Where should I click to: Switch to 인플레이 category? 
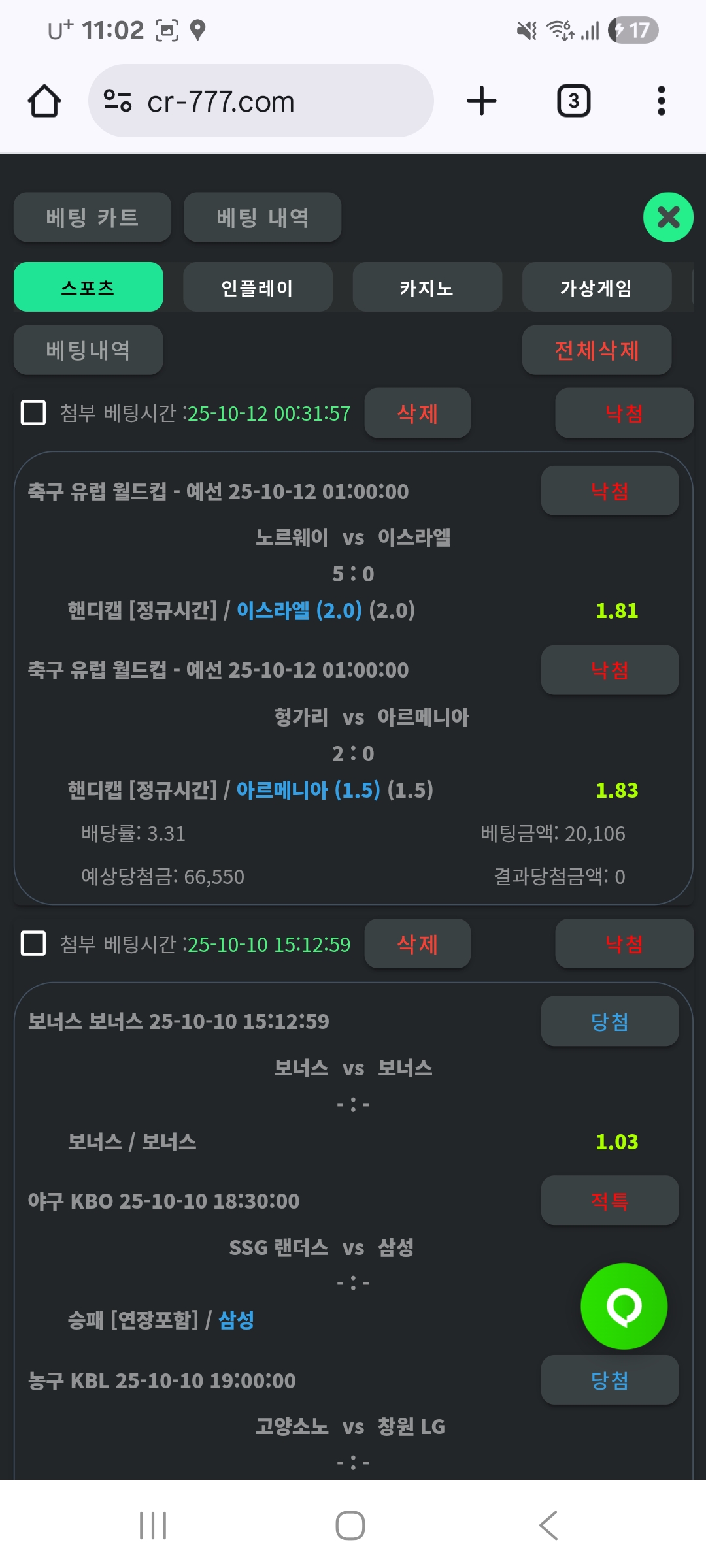[x=258, y=287]
